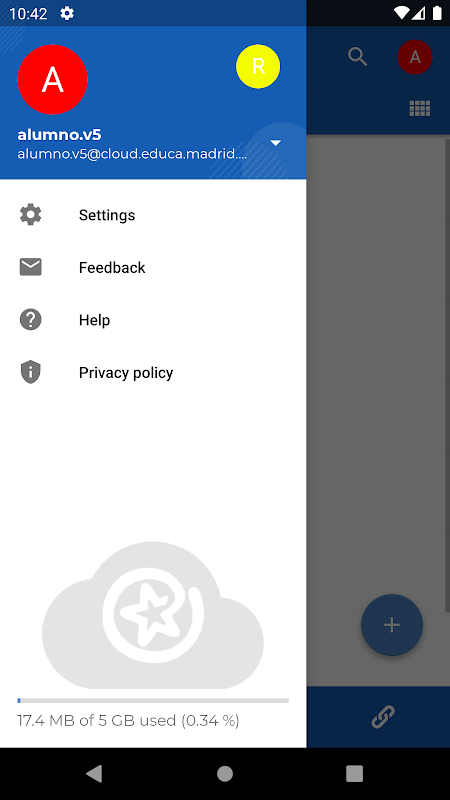The height and width of the screenshot is (800, 450).
Task: Open Settings from the drawer
Action: coord(153,215)
